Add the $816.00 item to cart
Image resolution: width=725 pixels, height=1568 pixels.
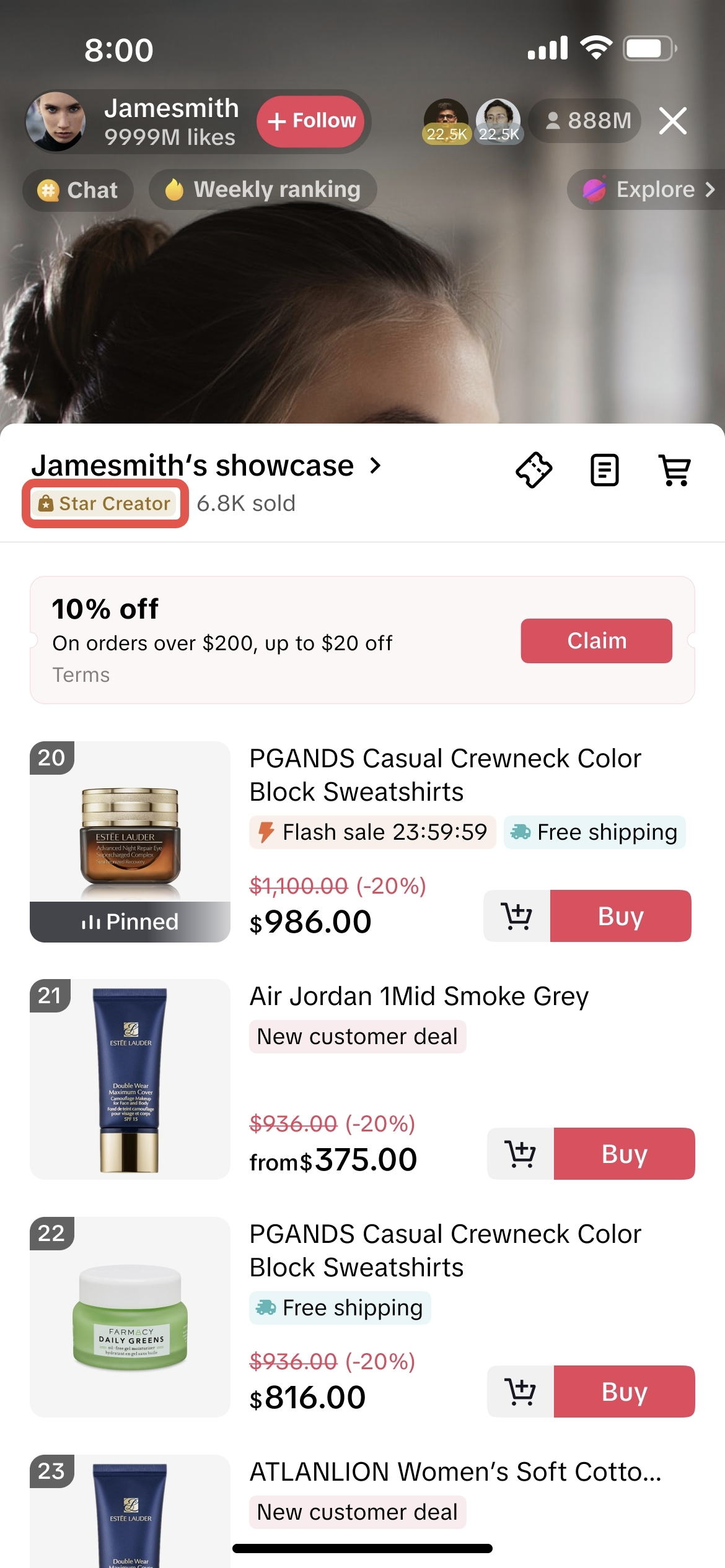click(x=521, y=1392)
